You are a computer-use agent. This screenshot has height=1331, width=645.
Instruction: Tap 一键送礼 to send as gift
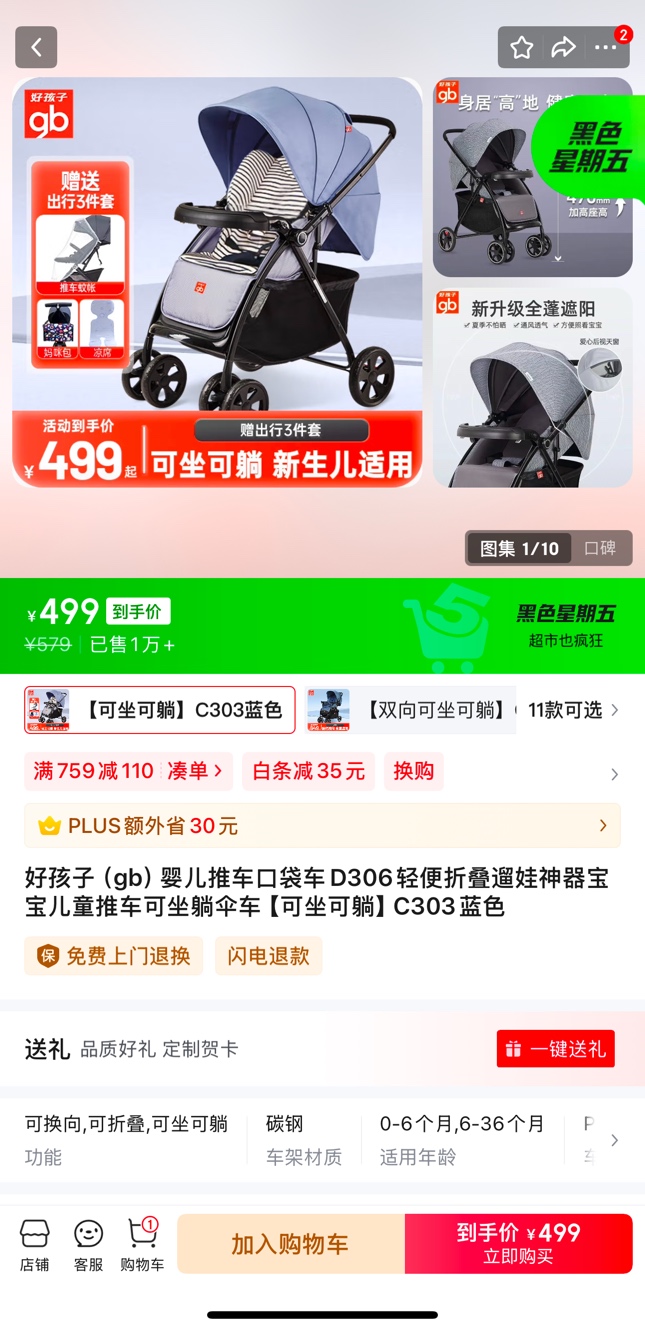coord(556,1049)
